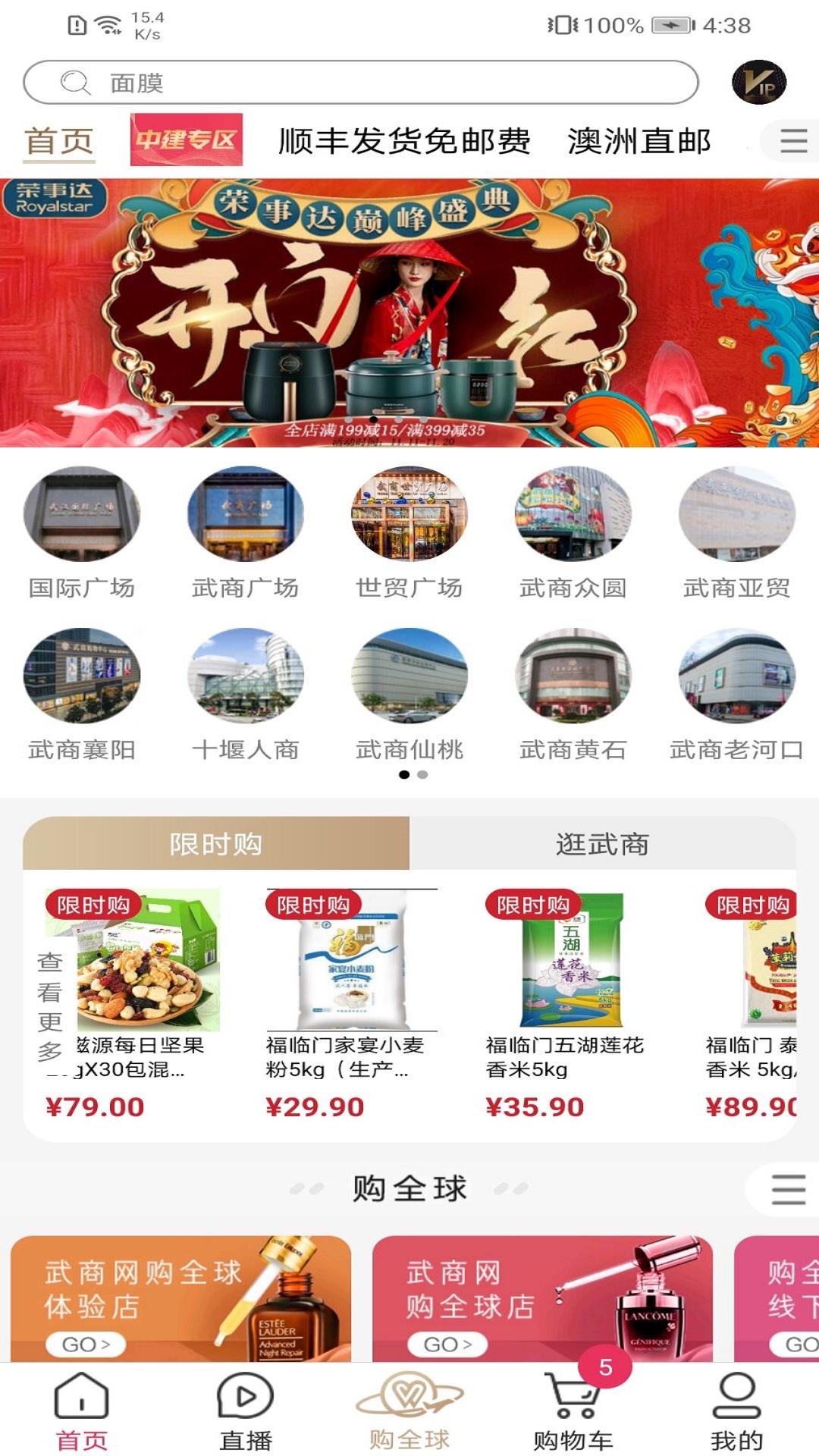Open the 澳洲直邮 link
The height and width of the screenshot is (1456, 819).
pyautogui.click(x=639, y=140)
